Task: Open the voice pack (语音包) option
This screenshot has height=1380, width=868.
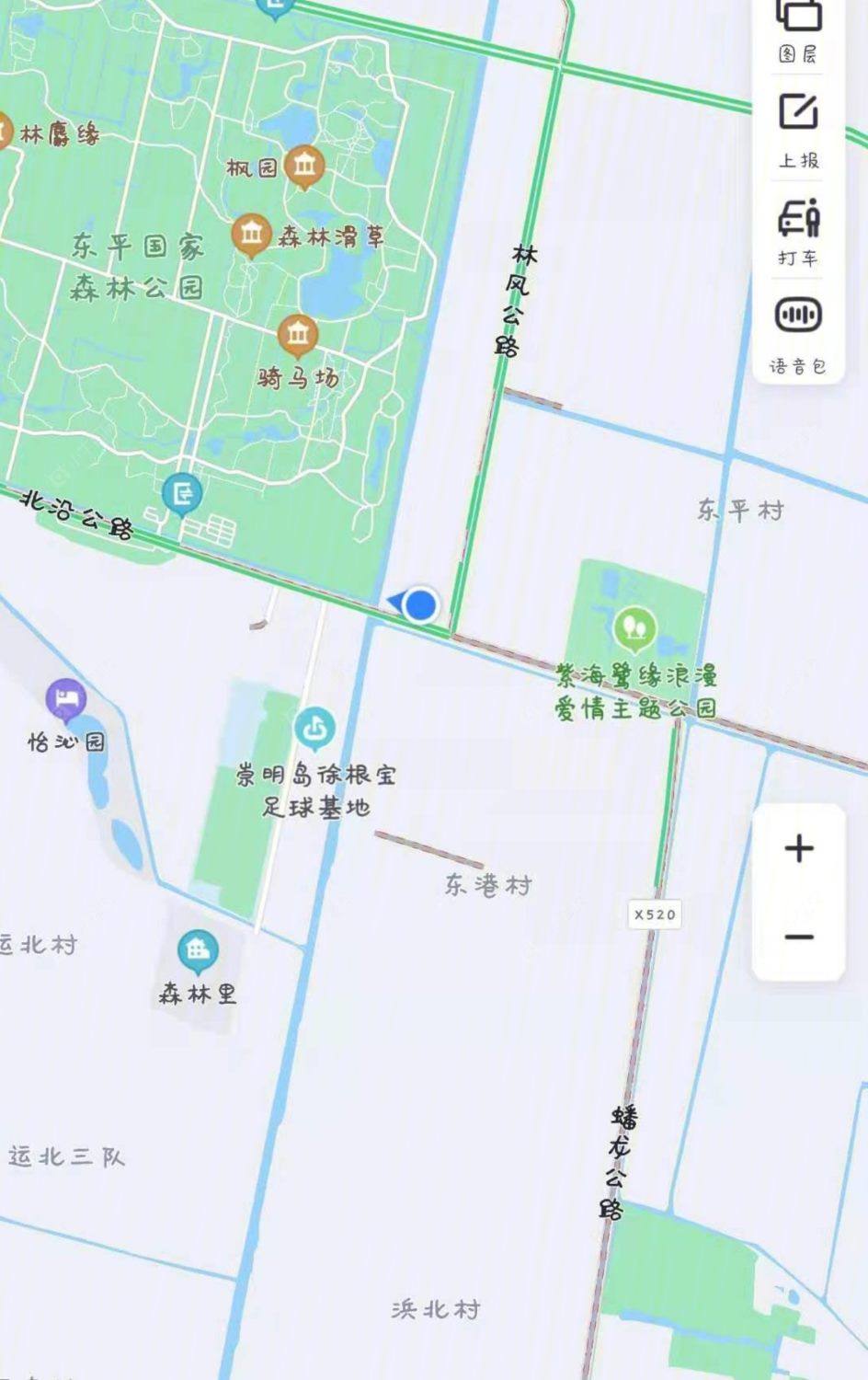Action: [x=798, y=331]
